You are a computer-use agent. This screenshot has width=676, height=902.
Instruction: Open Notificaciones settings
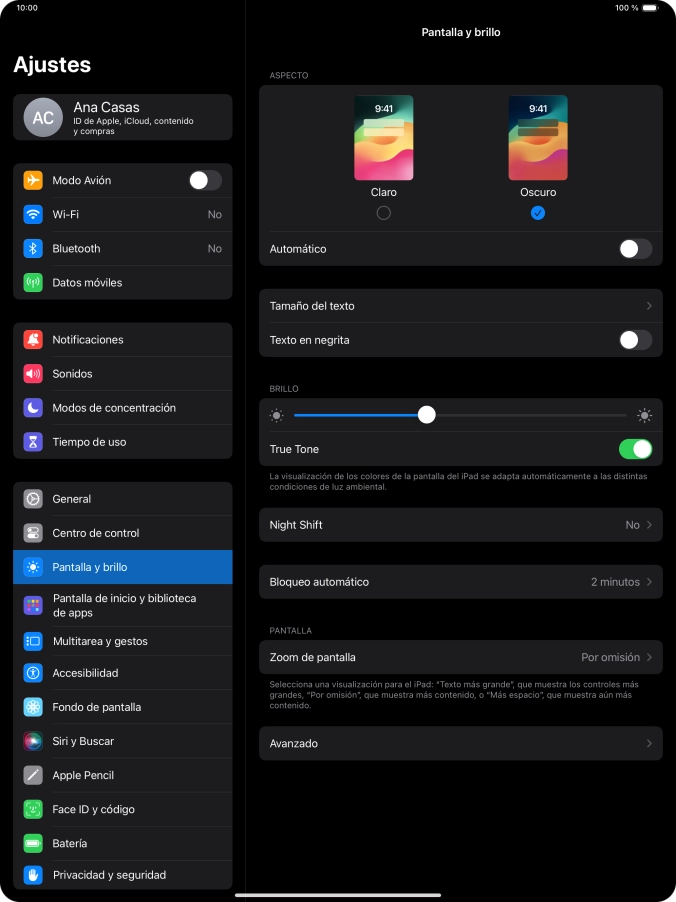(x=122, y=340)
